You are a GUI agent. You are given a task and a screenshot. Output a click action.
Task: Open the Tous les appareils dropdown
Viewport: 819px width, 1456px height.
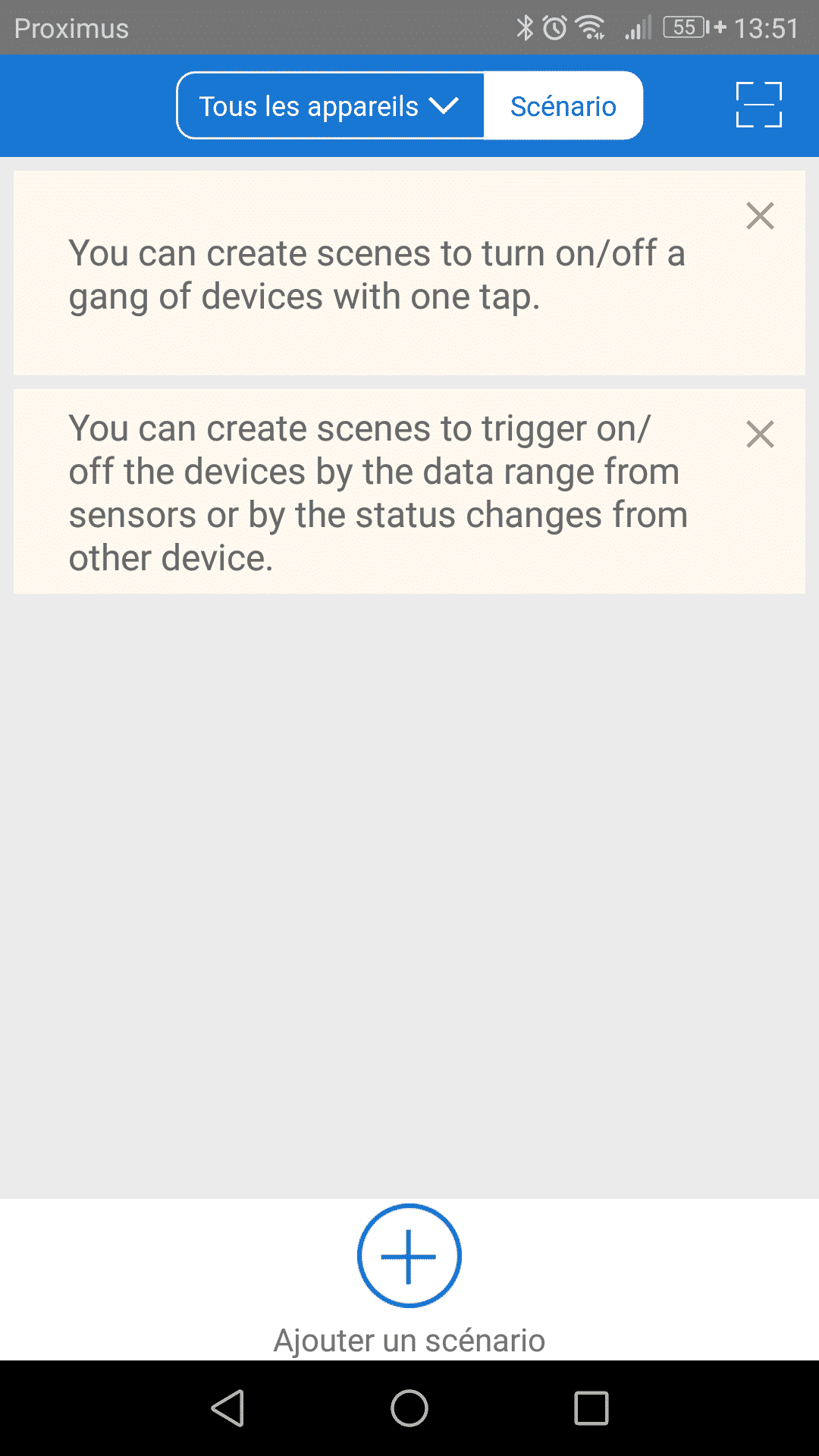coord(330,106)
